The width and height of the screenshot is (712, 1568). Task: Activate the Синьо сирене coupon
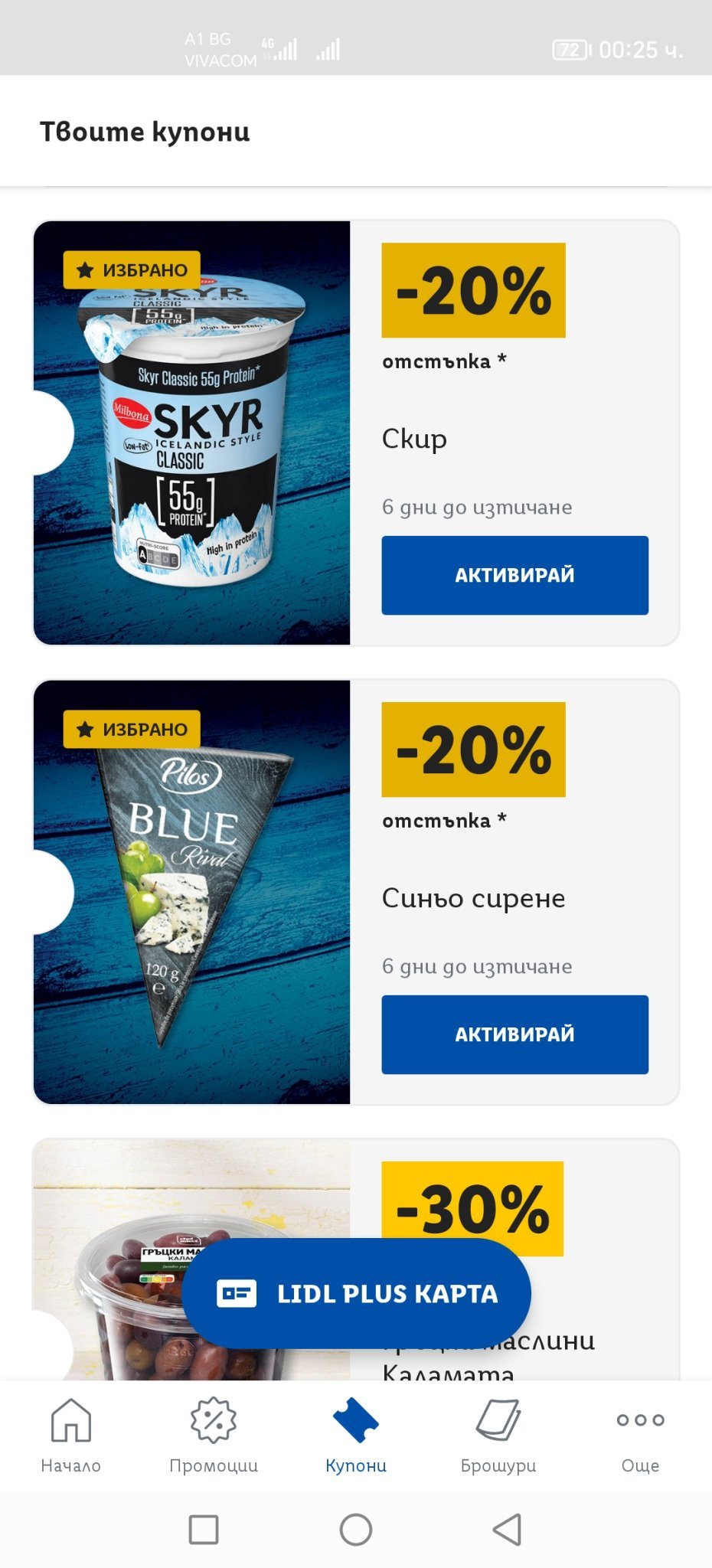tap(514, 1034)
